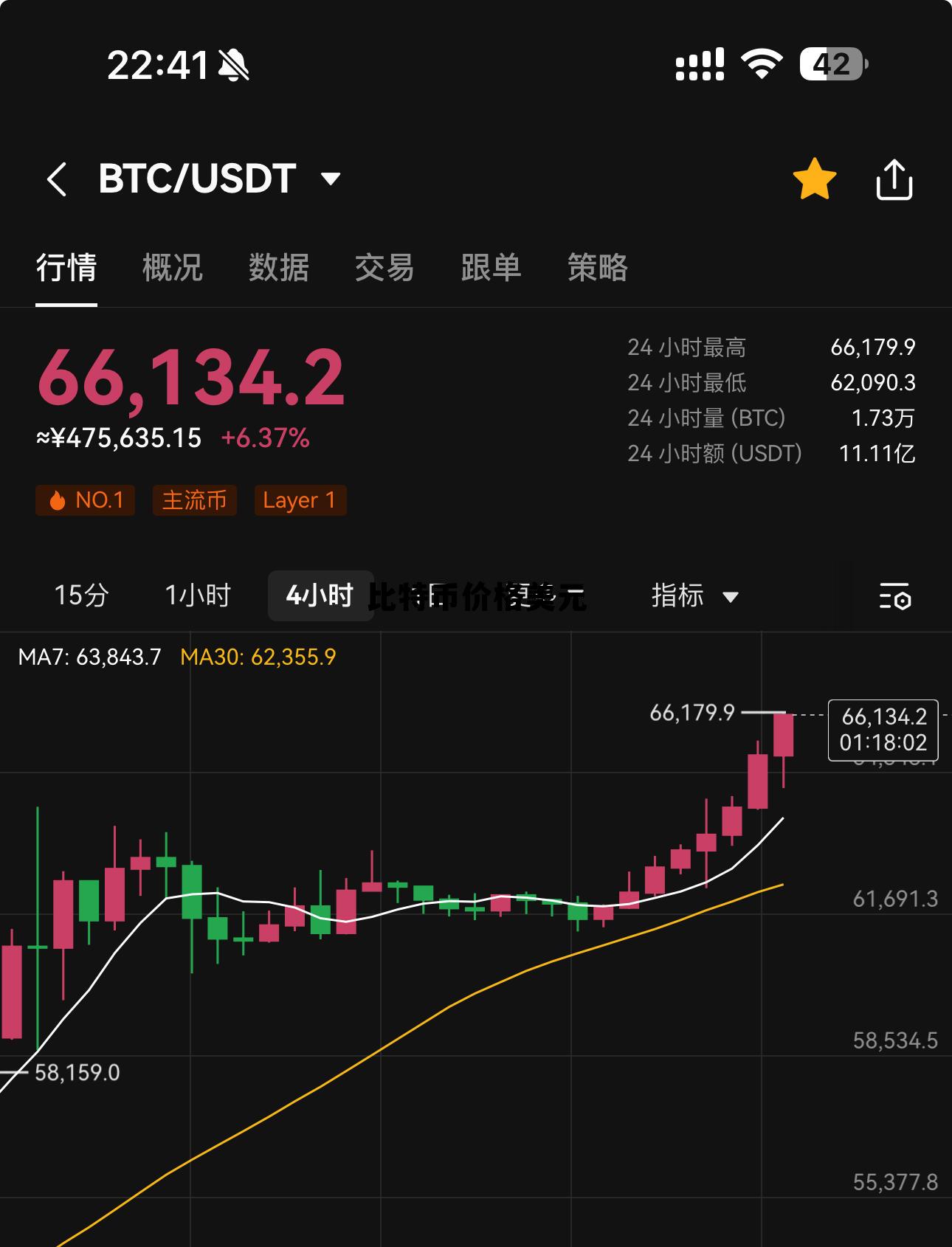Open the 策略 tab
The height and width of the screenshot is (1247, 952).
point(597,270)
